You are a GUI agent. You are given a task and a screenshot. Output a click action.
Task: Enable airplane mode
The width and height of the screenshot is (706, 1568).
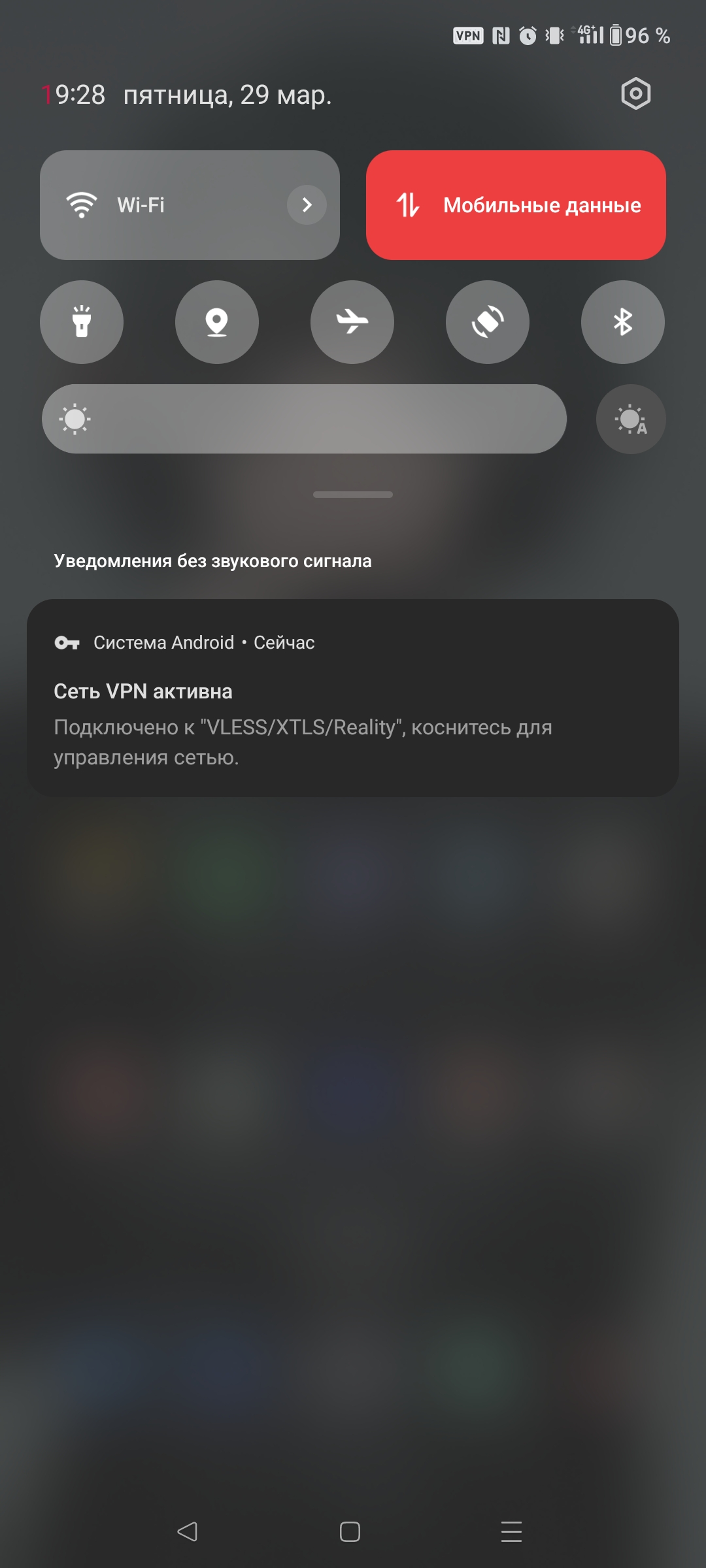click(x=352, y=322)
